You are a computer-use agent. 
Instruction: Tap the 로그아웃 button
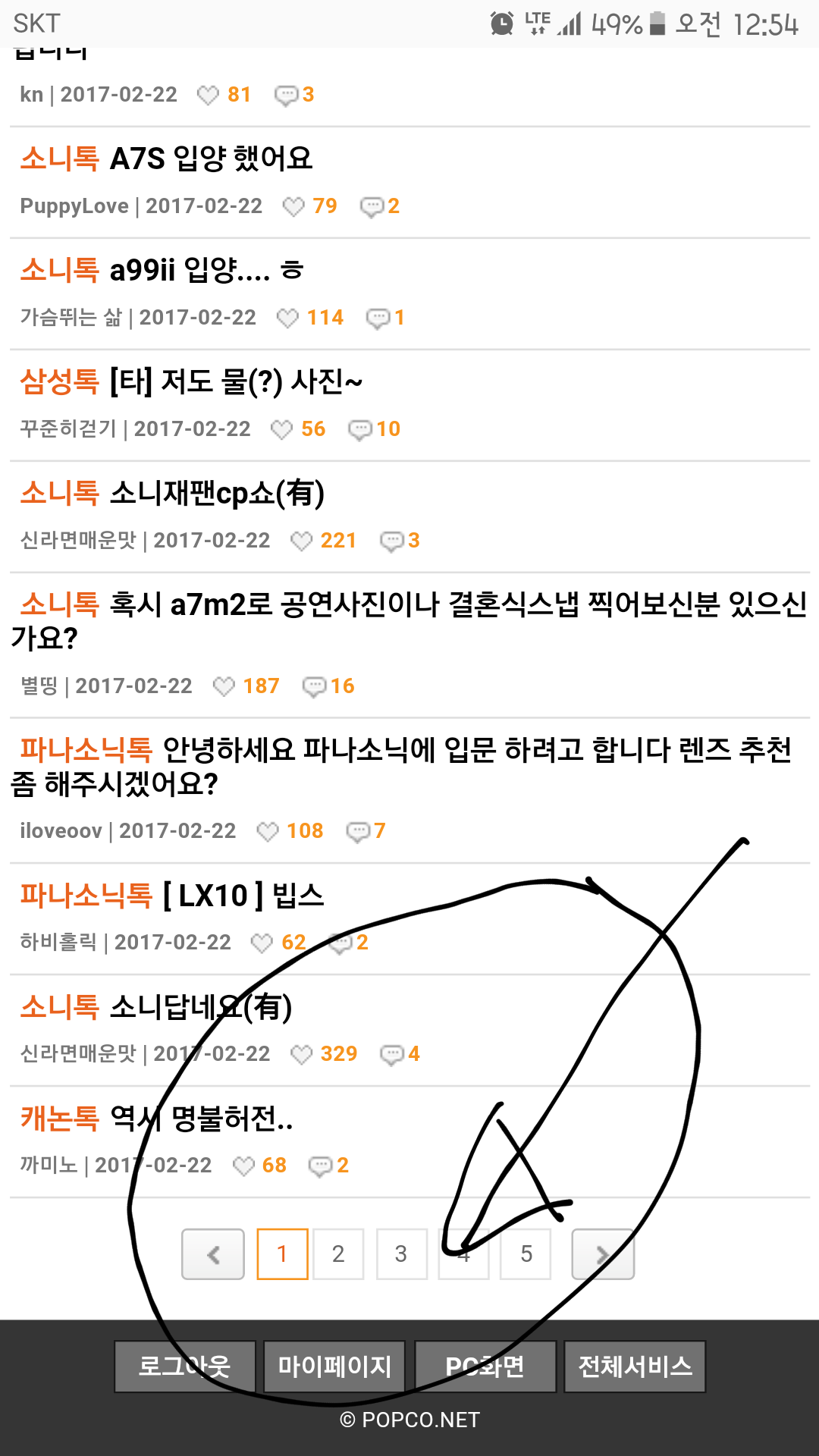185,1367
